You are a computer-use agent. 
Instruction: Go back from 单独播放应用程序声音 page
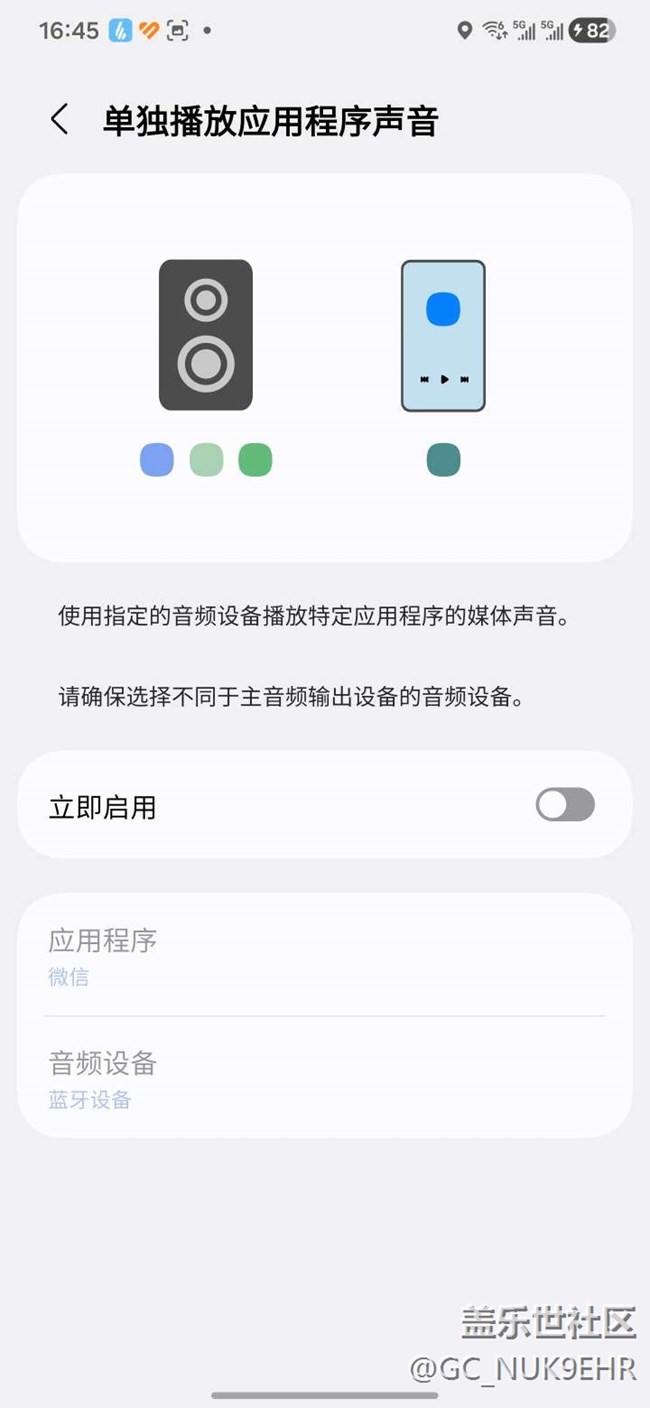(60, 120)
